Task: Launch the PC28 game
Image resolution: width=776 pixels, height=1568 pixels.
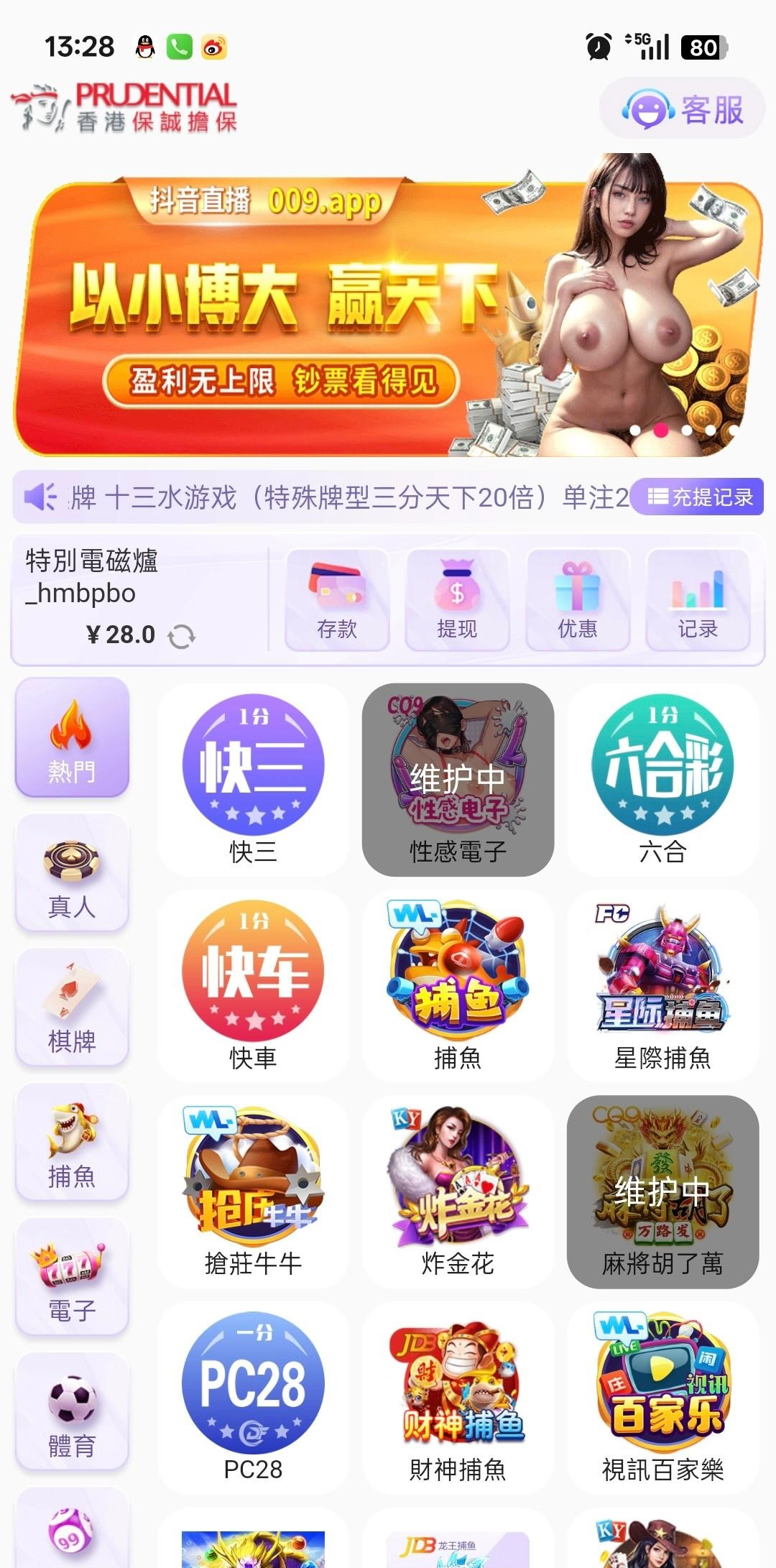Action: (253, 1397)
